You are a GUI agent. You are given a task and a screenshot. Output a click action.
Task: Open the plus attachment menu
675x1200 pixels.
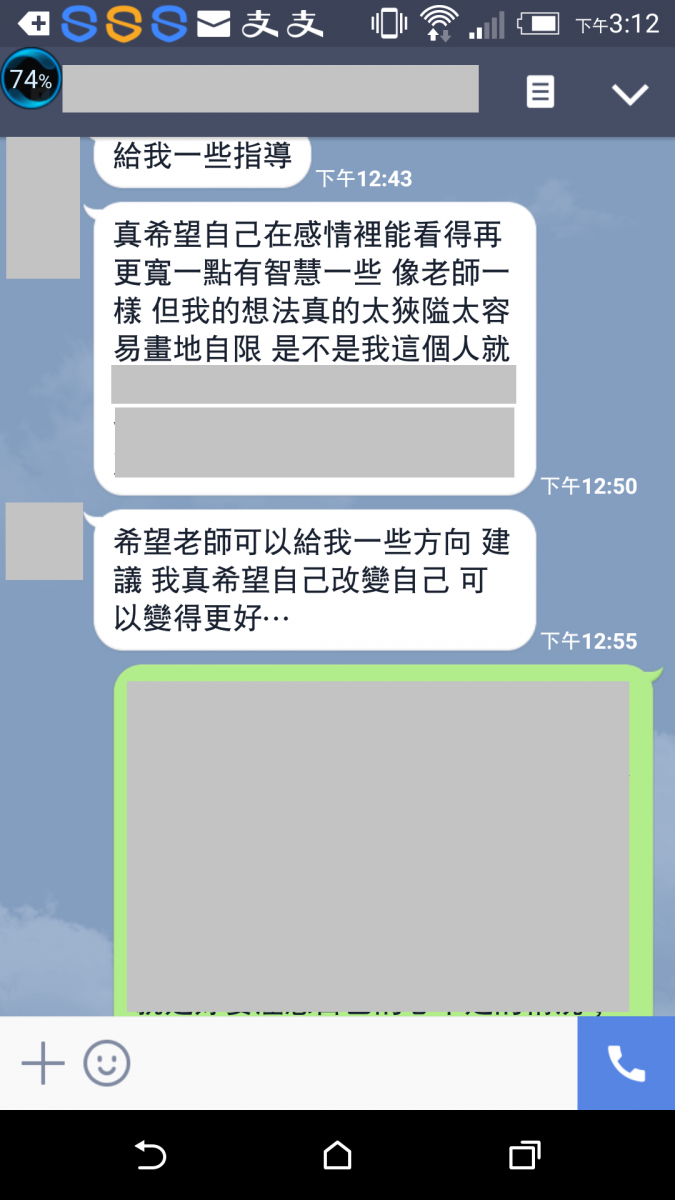[43, 1063]
